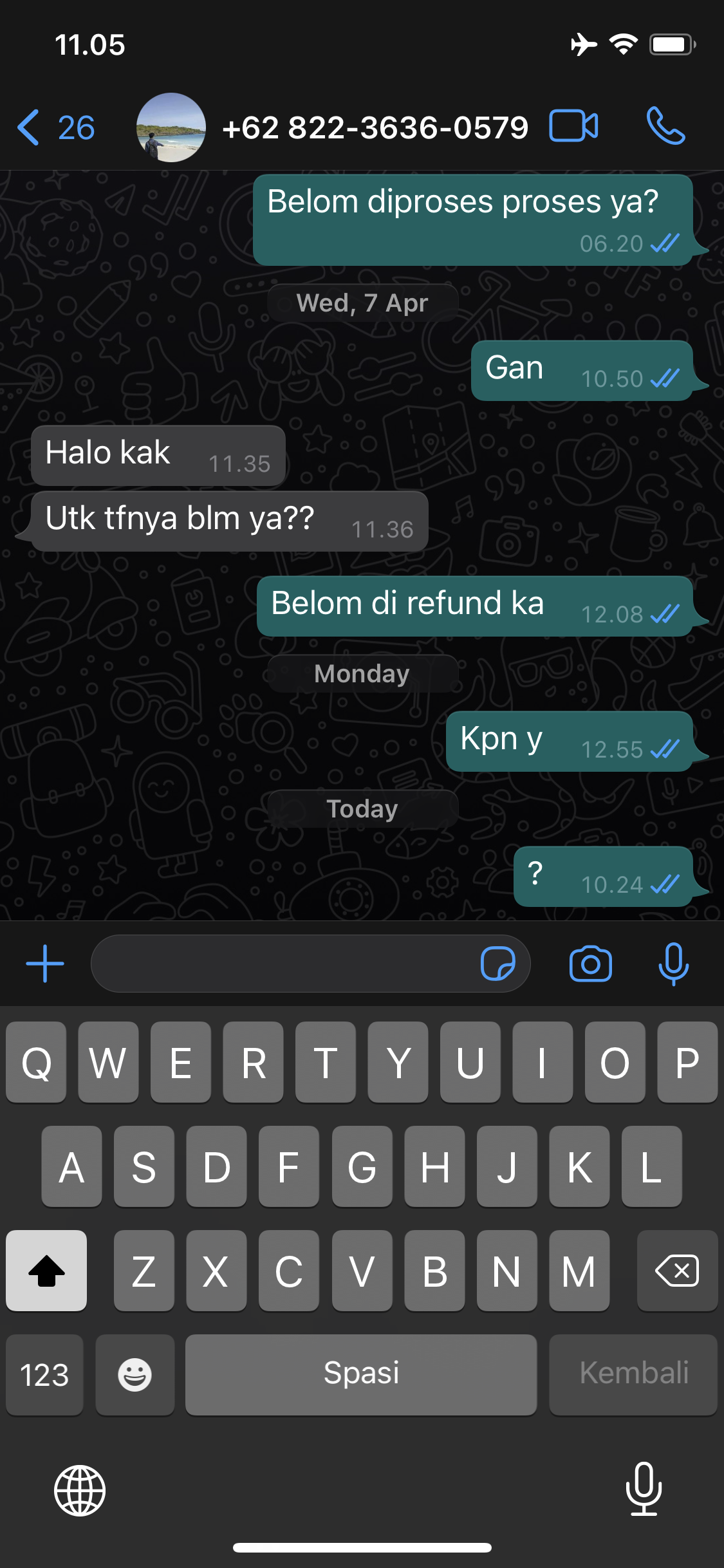This screenshot has width=724, height=1568.
Task: Open the sticker picker
Action: pos(498,964)
